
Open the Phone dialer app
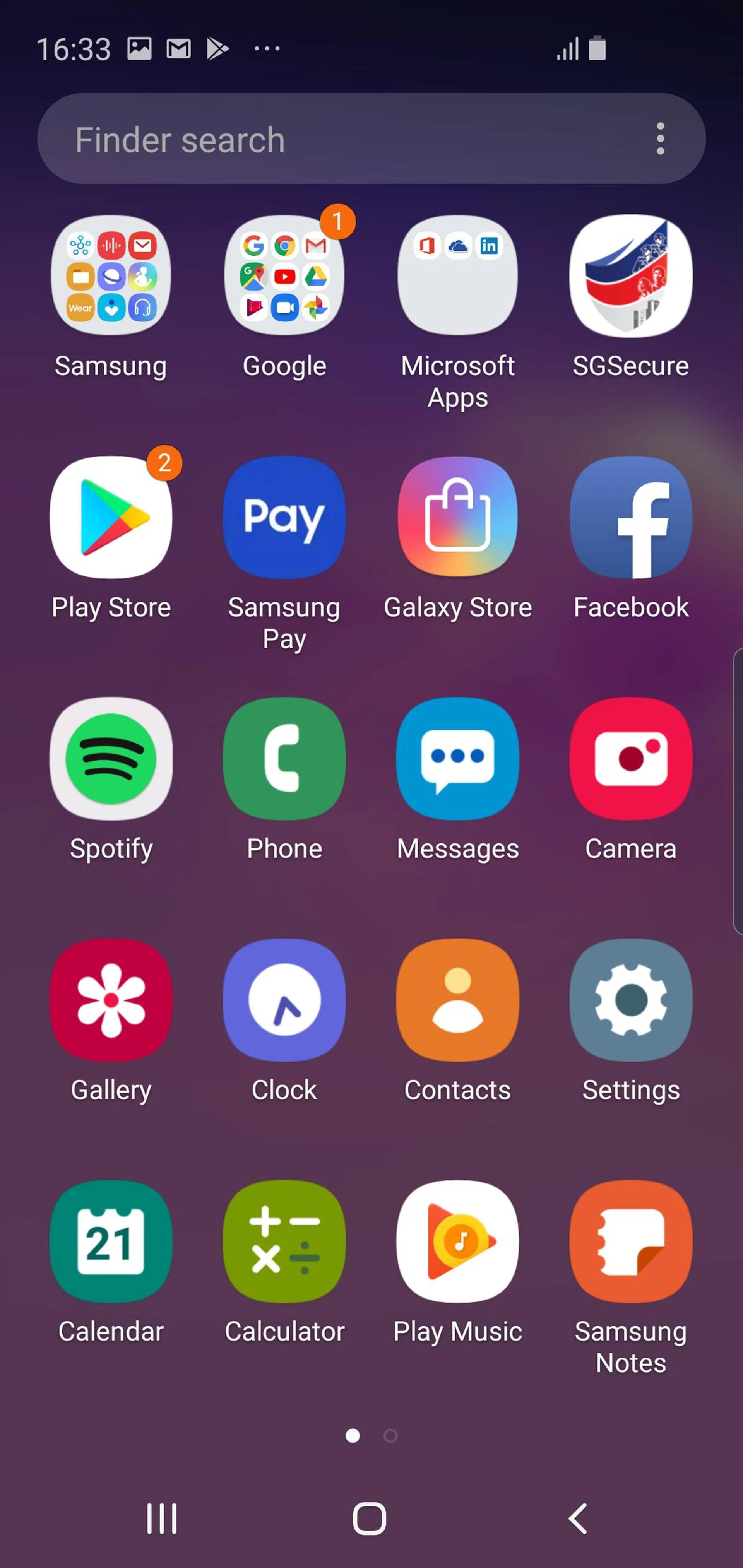284,758
